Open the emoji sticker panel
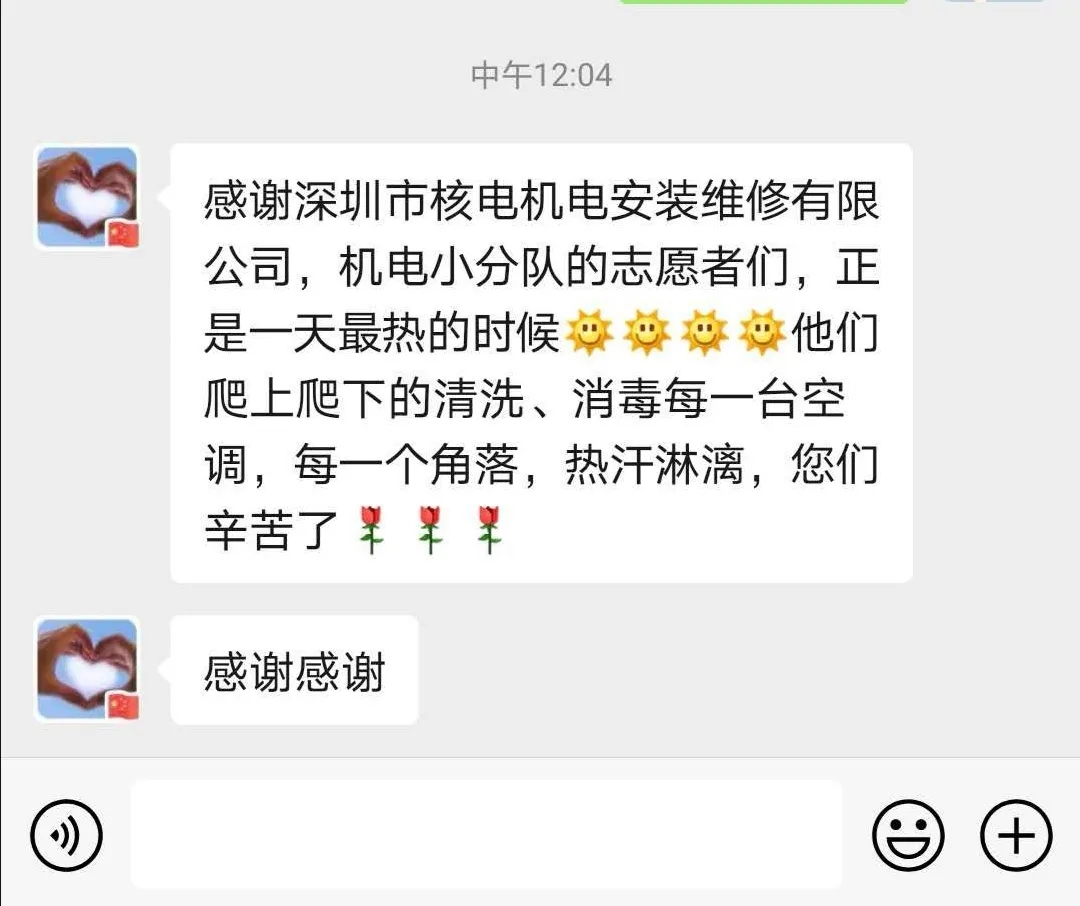The image size is (1080, 906). click(908, 834)
